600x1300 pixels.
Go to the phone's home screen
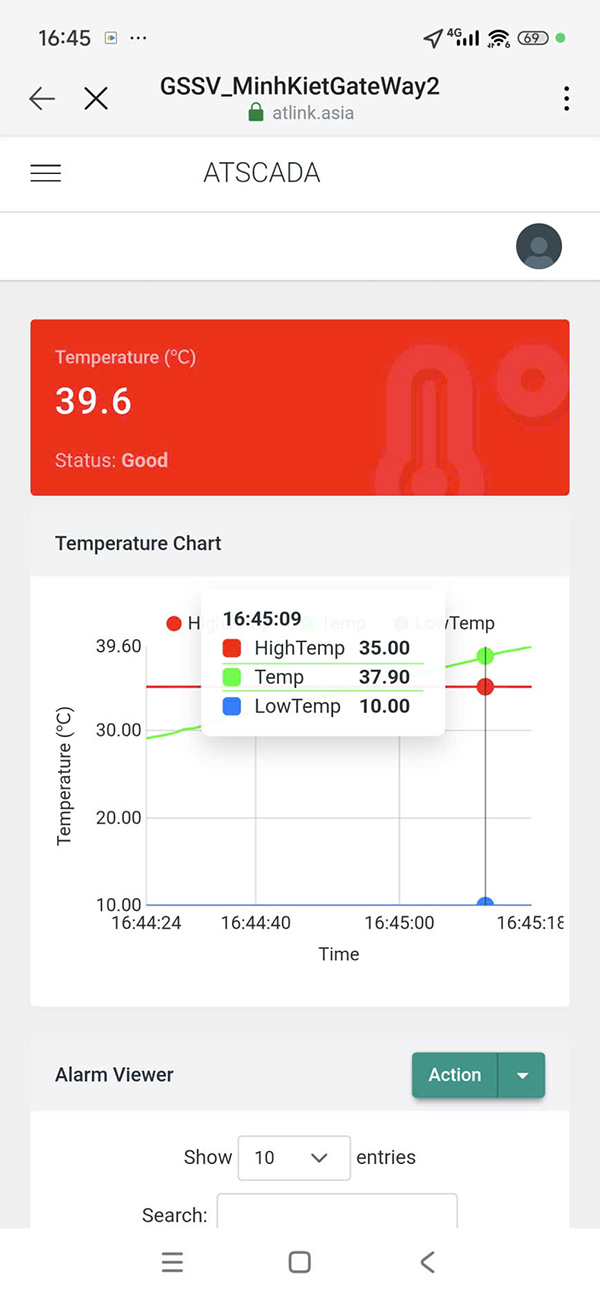point(299,1262)
